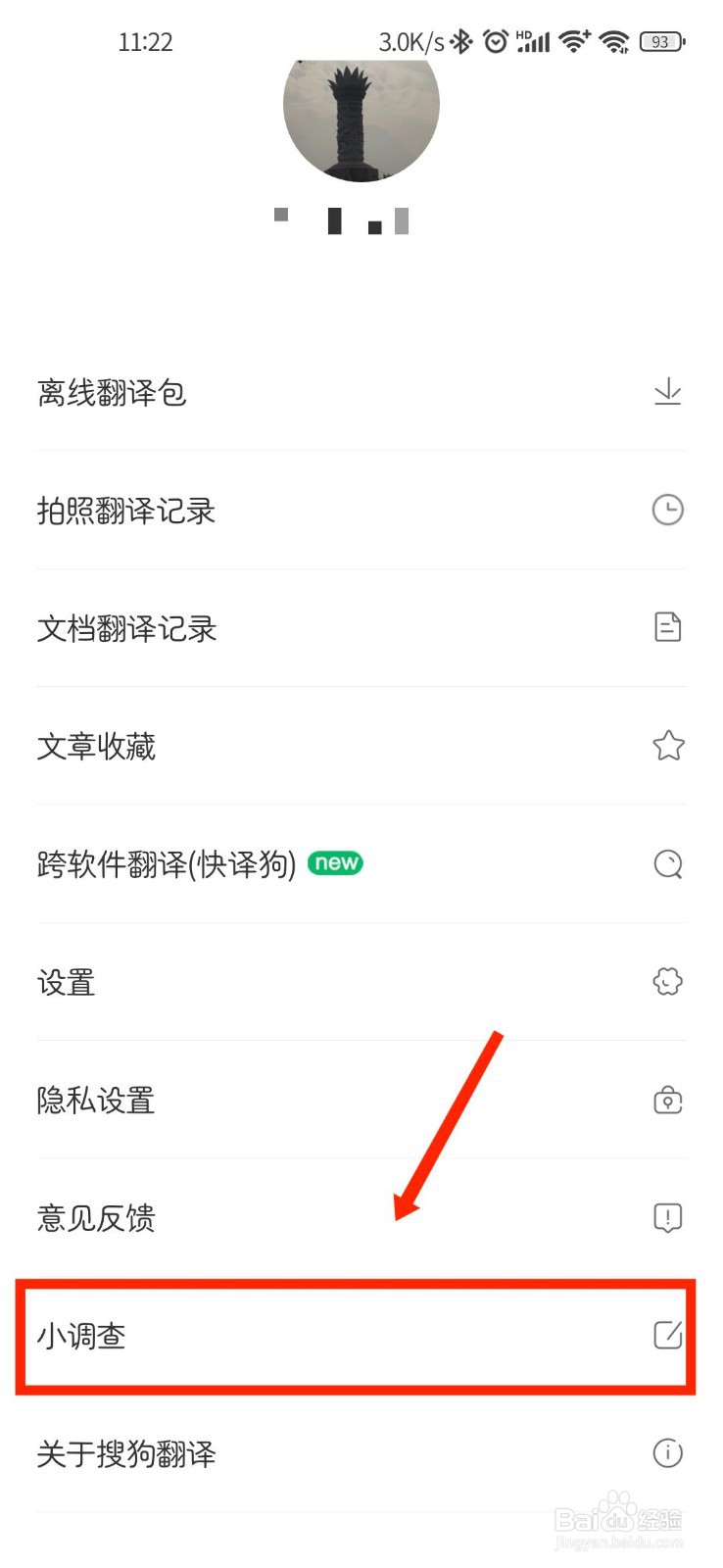723x1568 pixels.
Task: Tap the feedback icon beside 意见反馈
Action: [668, 1218]
